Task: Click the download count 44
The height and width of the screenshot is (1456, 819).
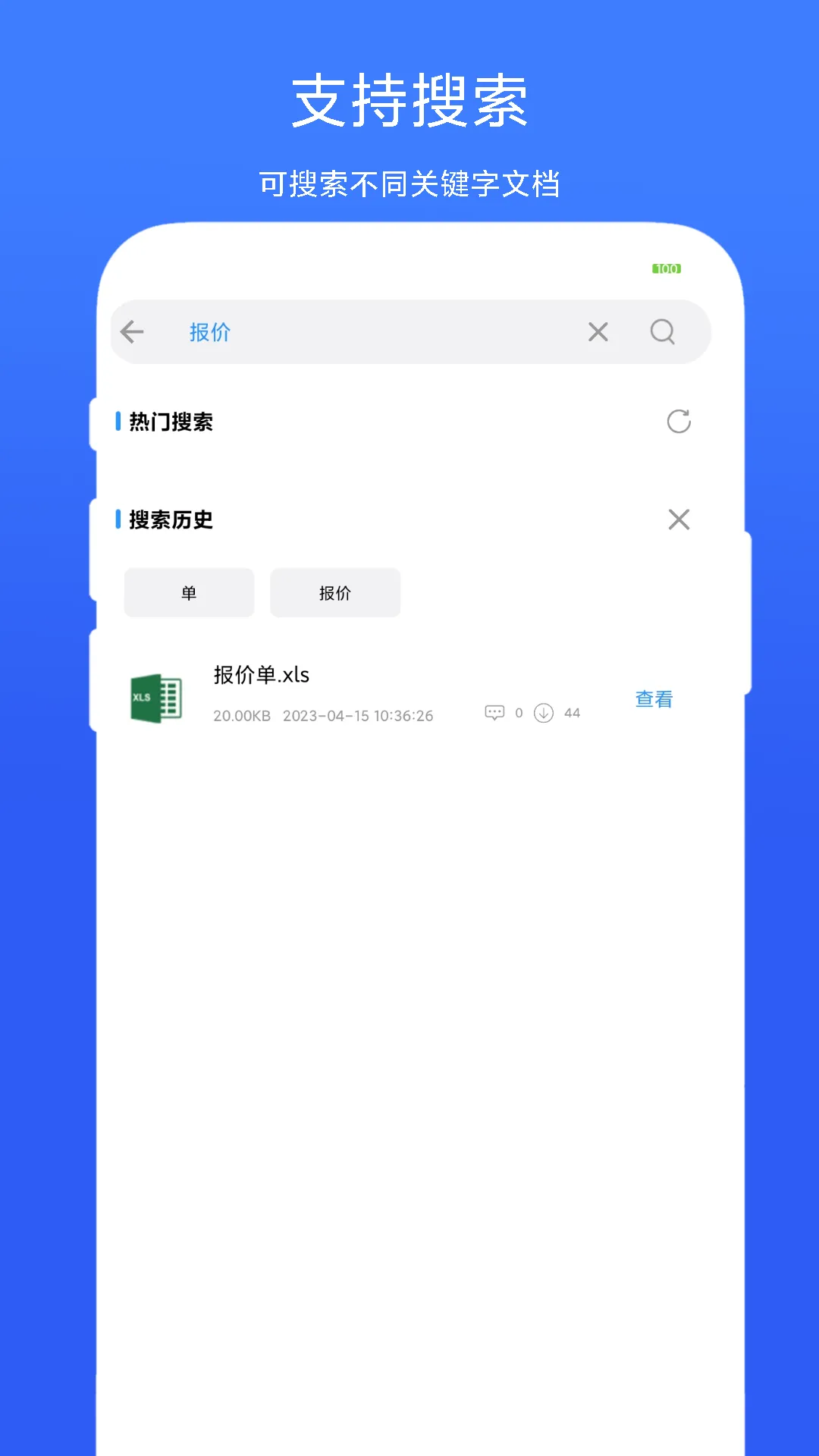Action: tap(573, 713)
